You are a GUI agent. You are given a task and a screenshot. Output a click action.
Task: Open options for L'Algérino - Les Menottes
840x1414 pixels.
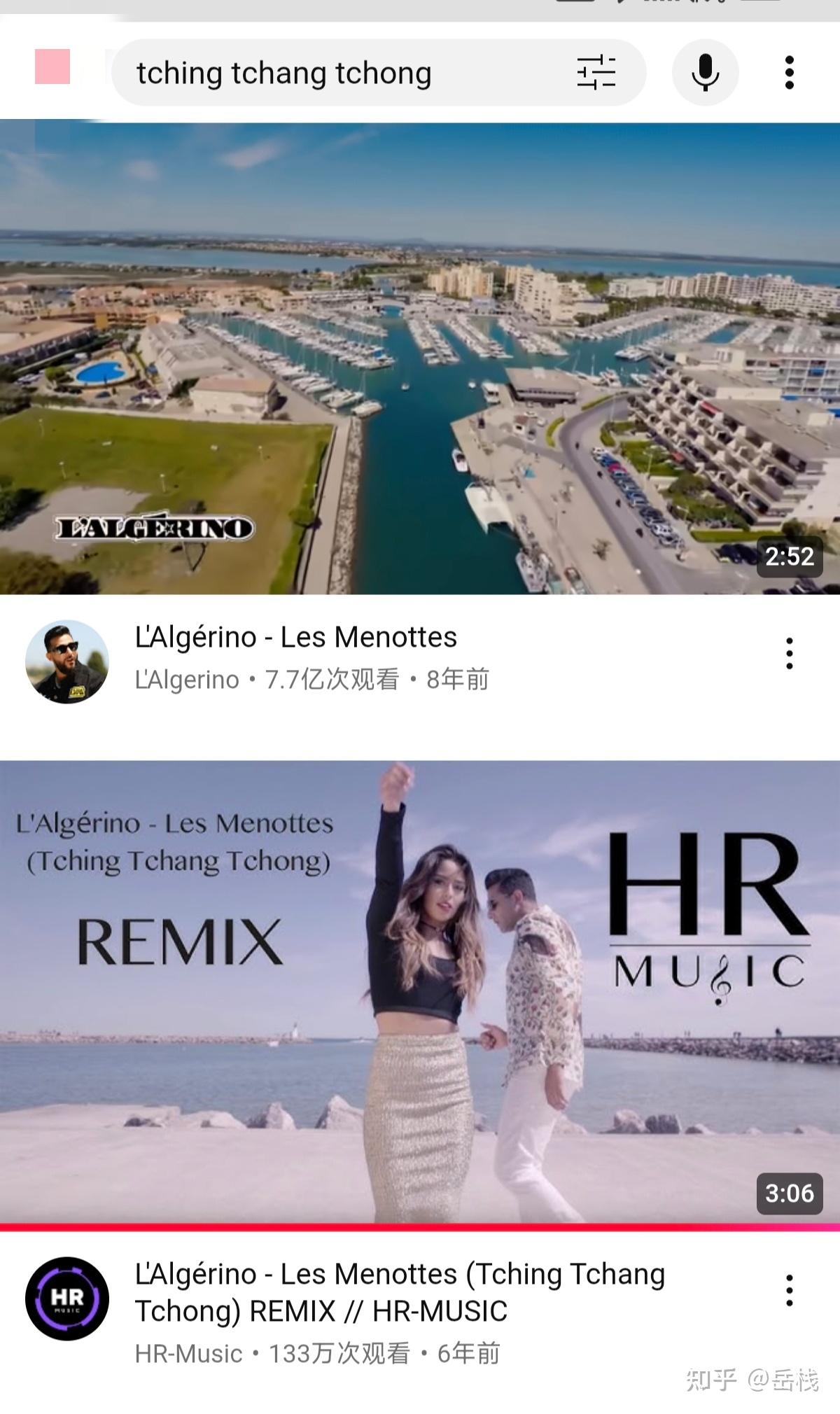point(790,653)
